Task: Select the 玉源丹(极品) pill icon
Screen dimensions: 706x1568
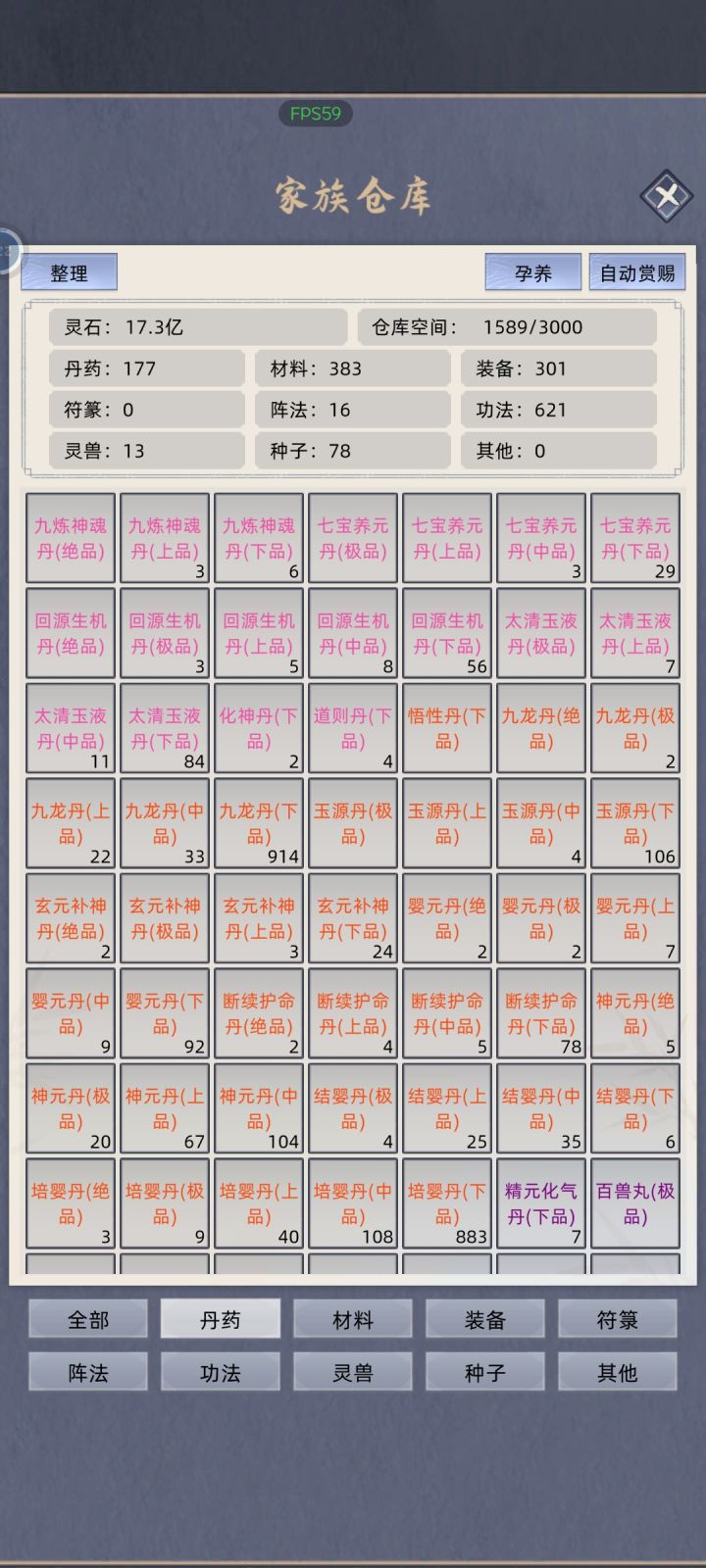Action: tap(352, 820)
